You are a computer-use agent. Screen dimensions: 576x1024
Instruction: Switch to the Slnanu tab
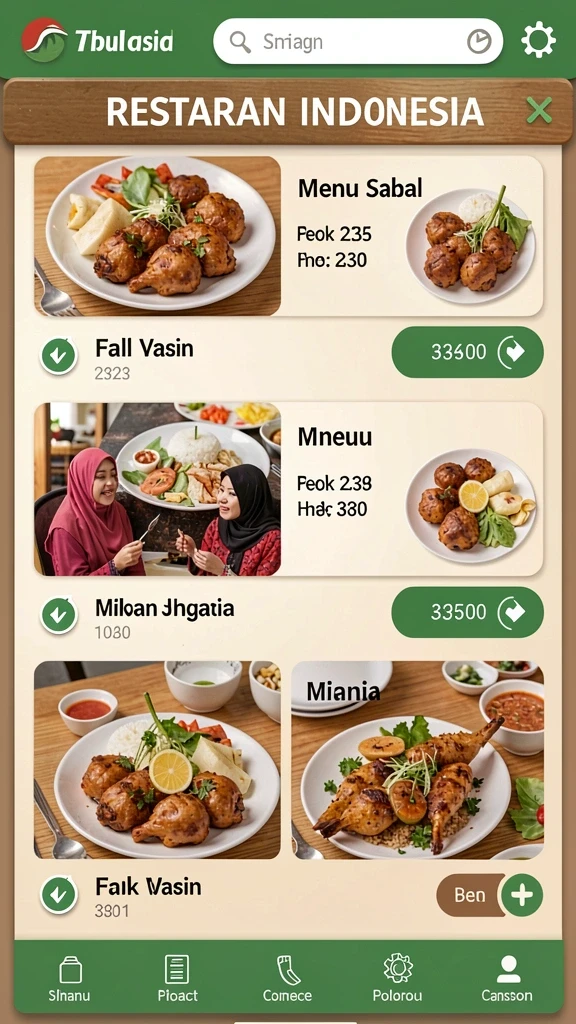tap(69, 978)
